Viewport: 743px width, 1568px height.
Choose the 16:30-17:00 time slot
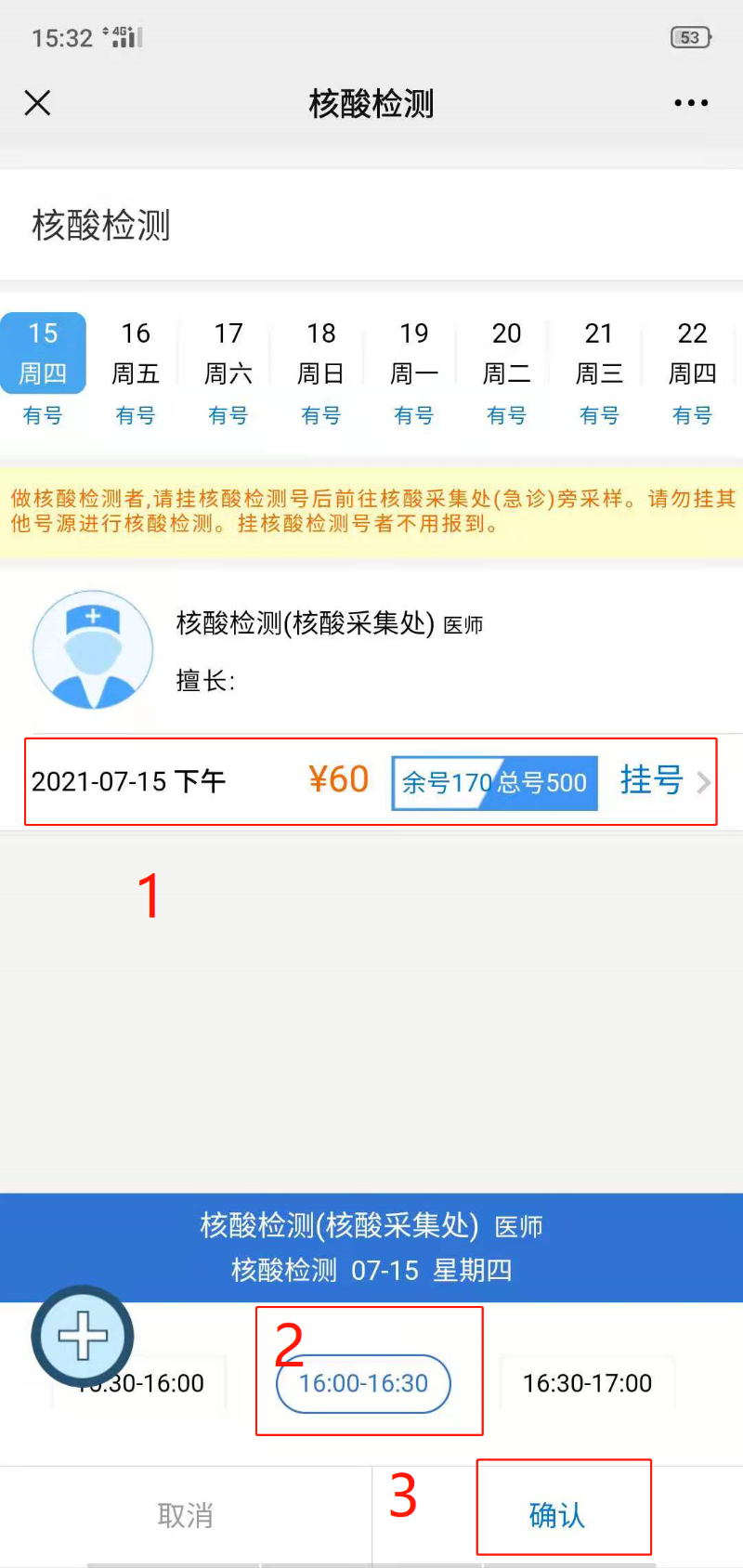pyautogui.click(x=587, y=1383)
